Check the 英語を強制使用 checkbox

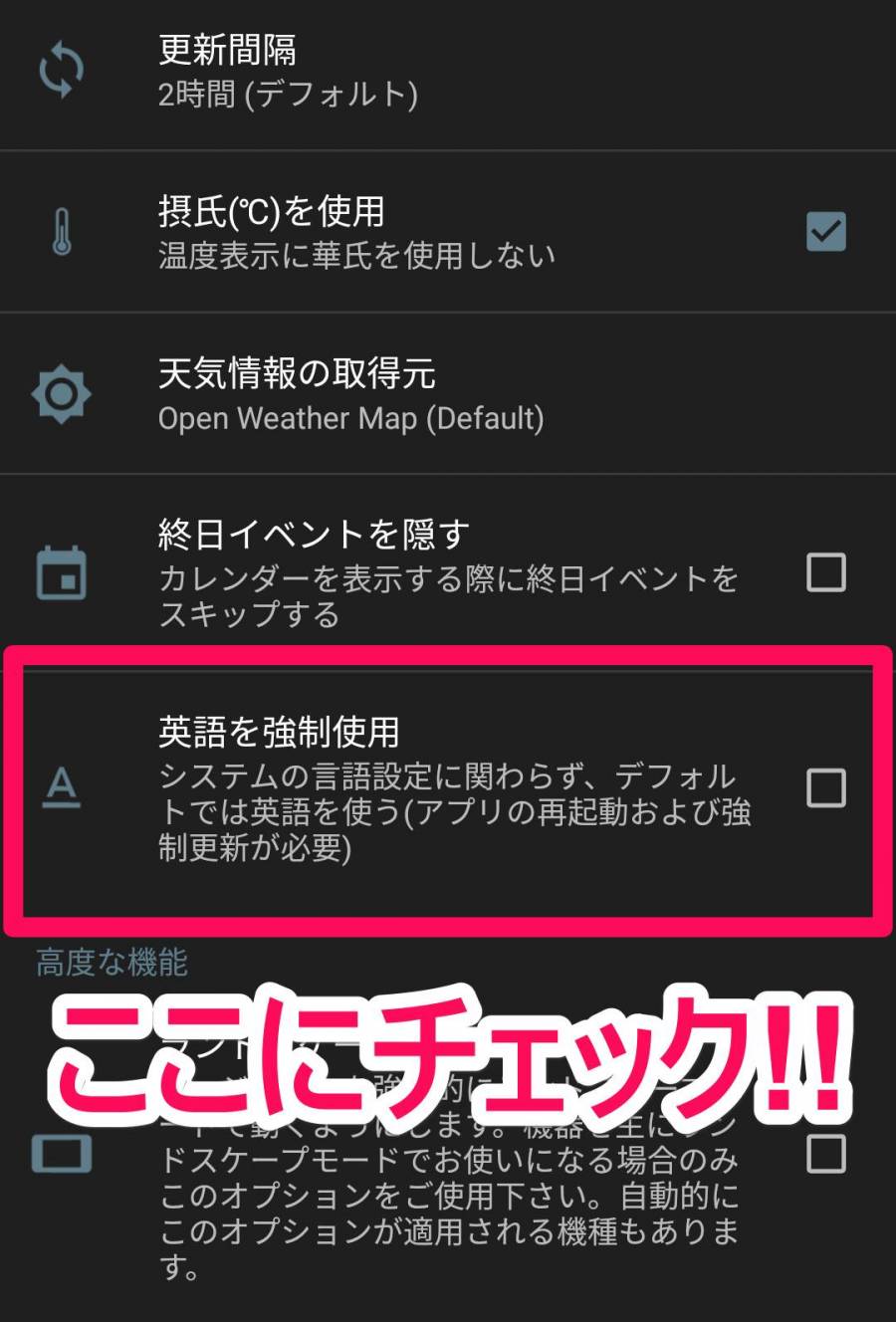(x=825, y=788)
